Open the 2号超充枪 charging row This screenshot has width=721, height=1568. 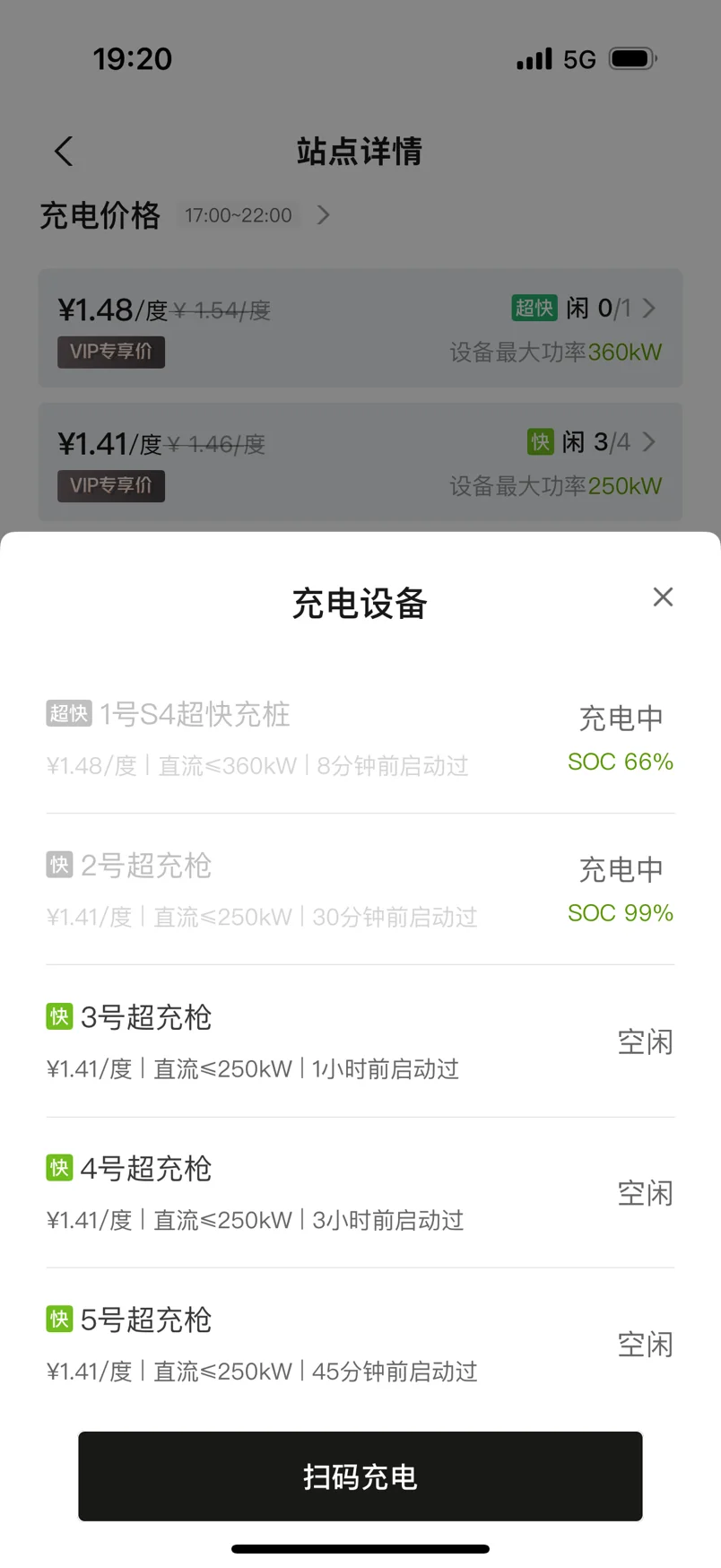[x=360, y=890]
